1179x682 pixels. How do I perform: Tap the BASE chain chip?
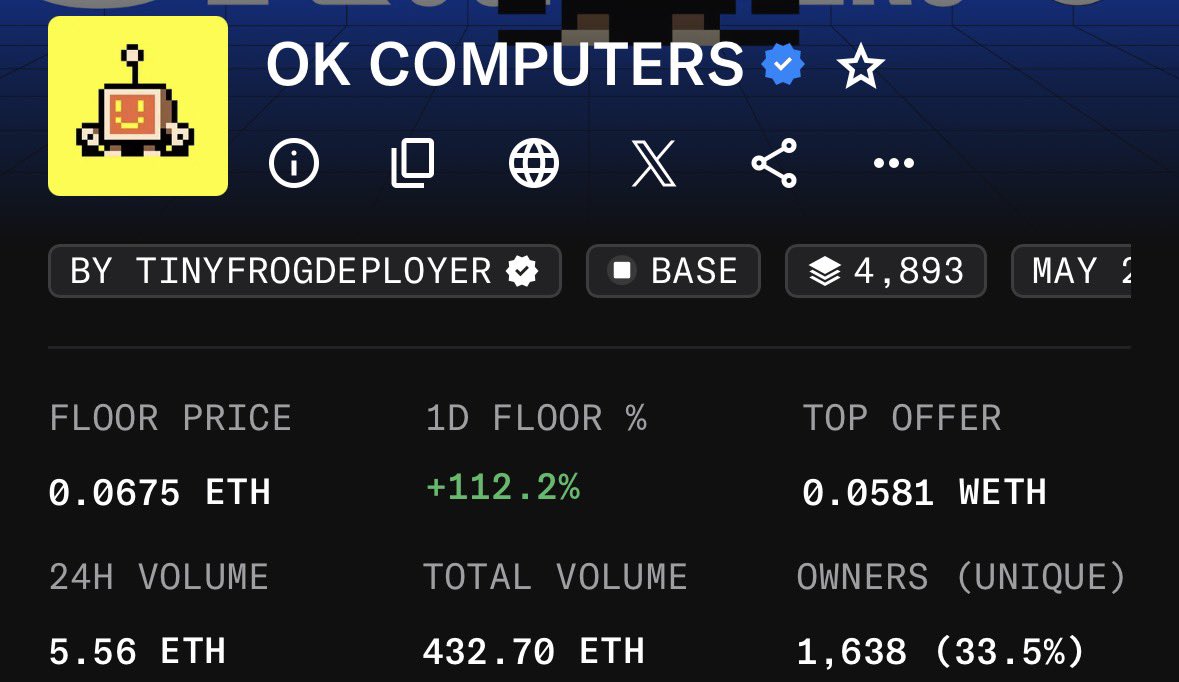point(673,271)
